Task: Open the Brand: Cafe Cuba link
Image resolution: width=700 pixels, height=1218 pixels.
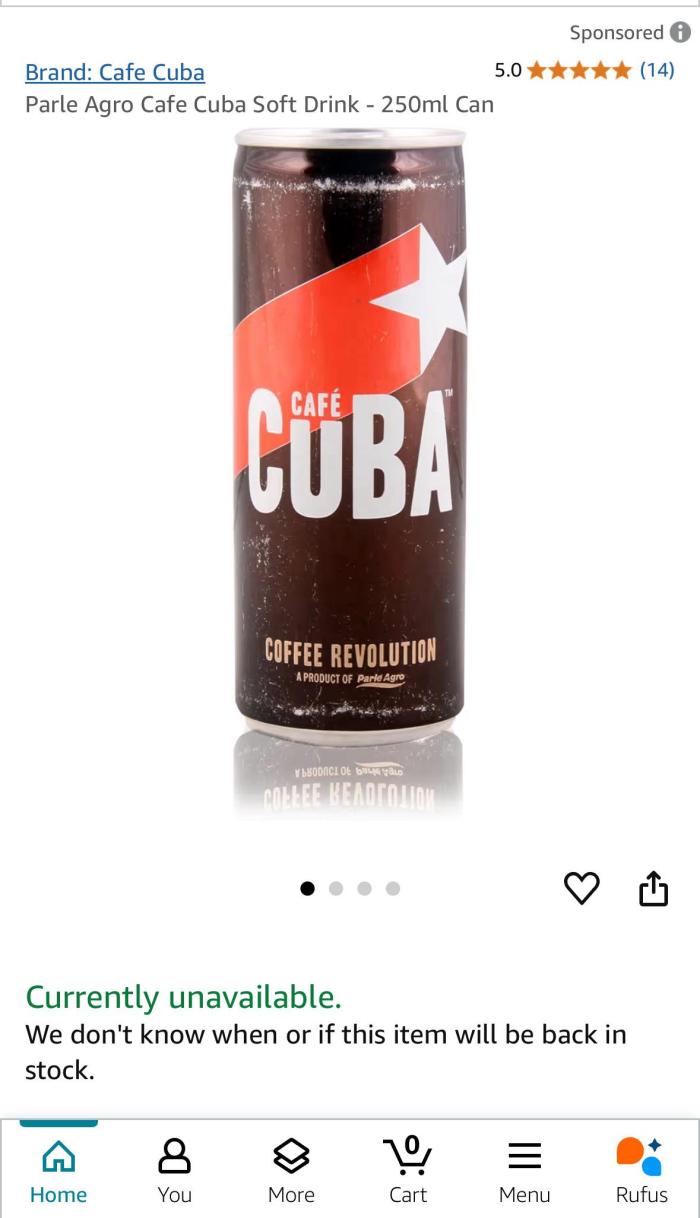Action: [x=115, y=72]
